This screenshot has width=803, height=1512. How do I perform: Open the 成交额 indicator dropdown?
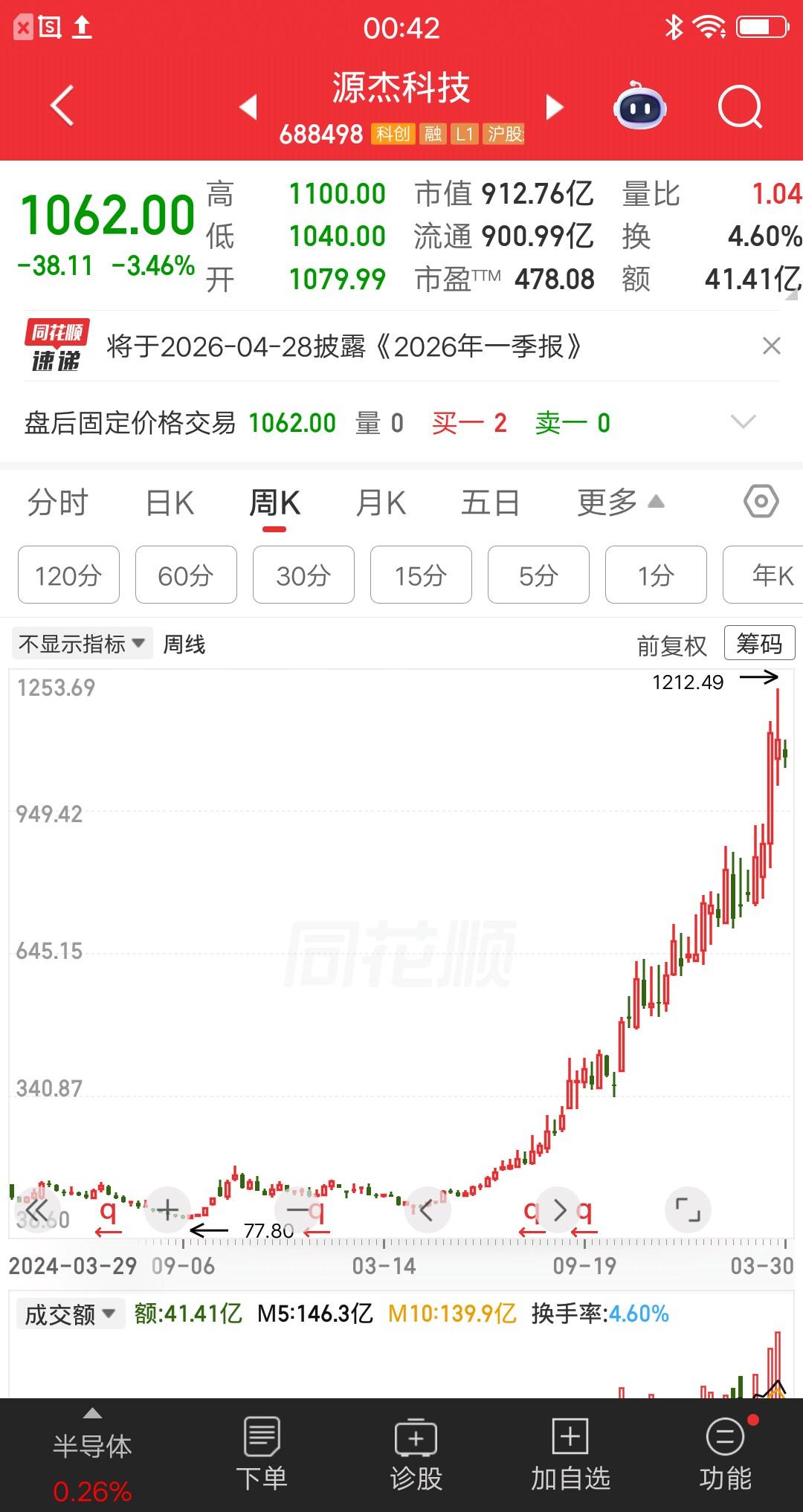tap(69, 1314)
